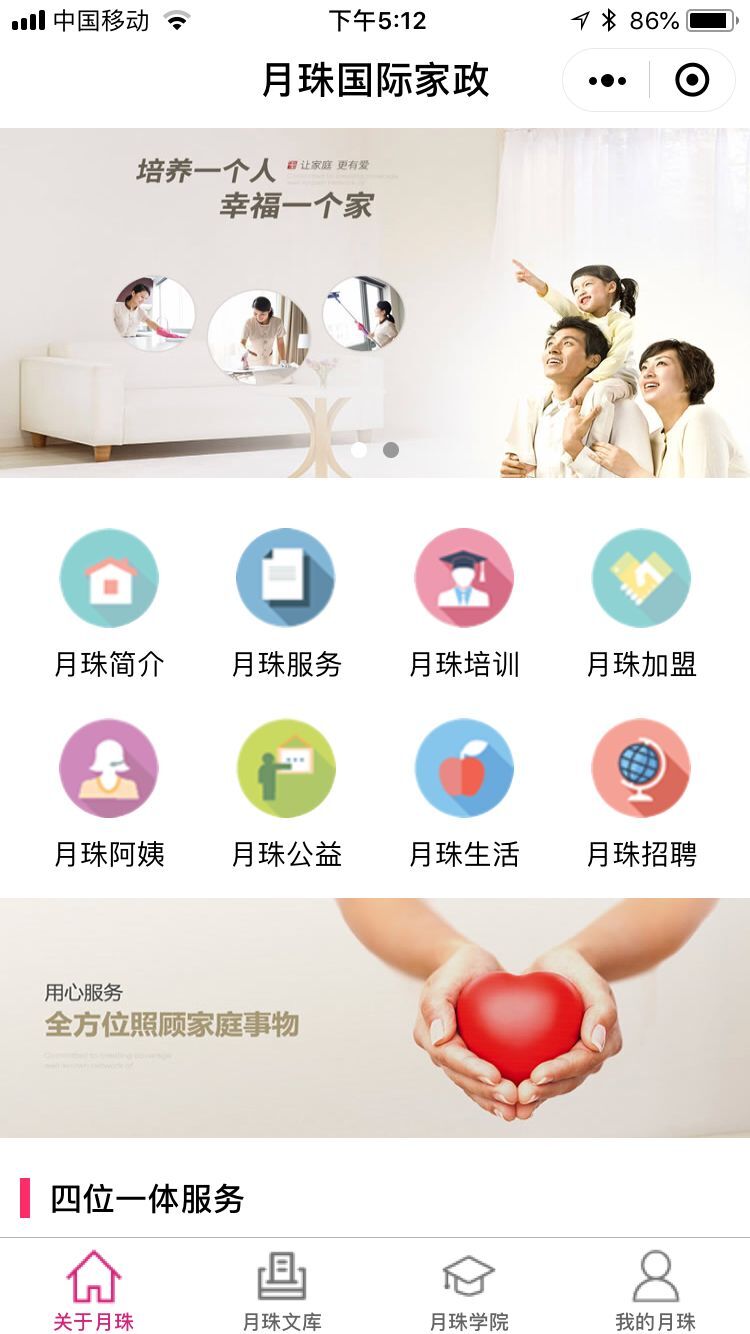Screen dimensions: 750x1334
Task: Close the mini program with the circle button
Action: (692, 80)
